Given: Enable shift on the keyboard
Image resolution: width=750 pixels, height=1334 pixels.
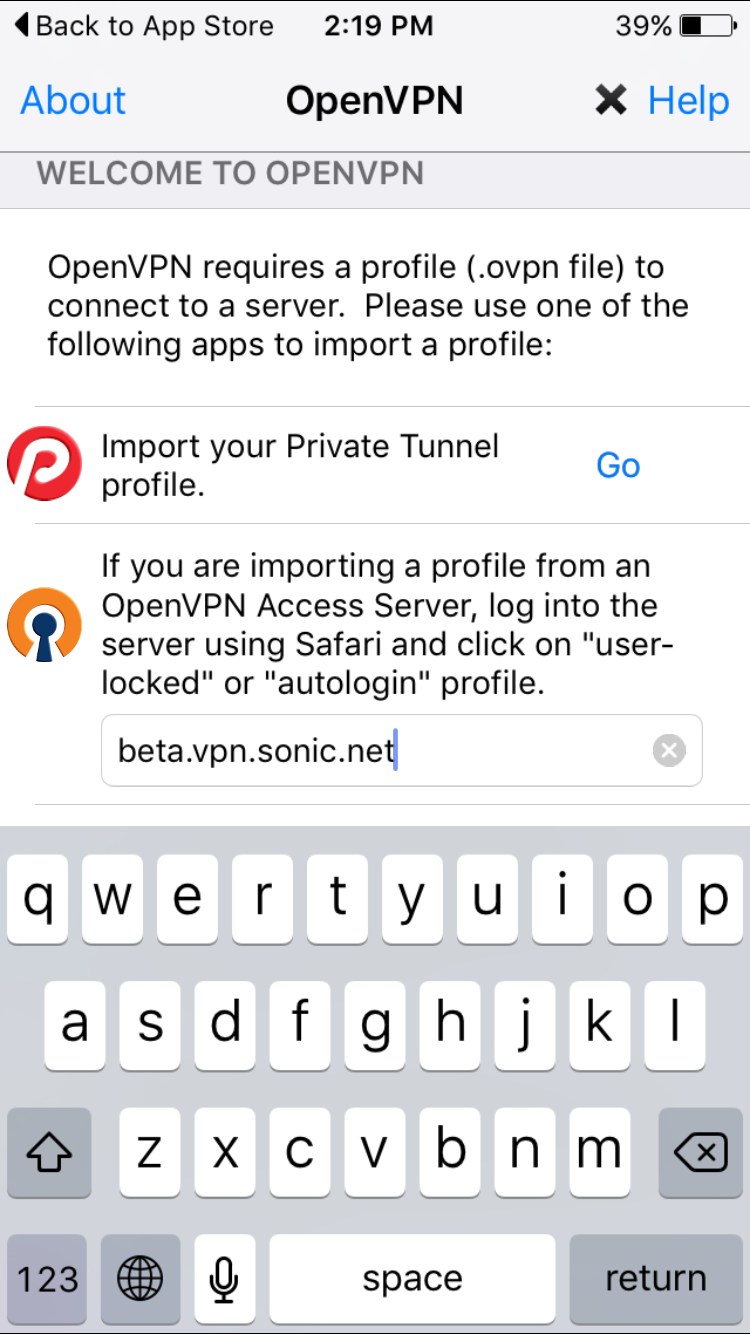Looking at the screenshot, I should click(49, 1154).
